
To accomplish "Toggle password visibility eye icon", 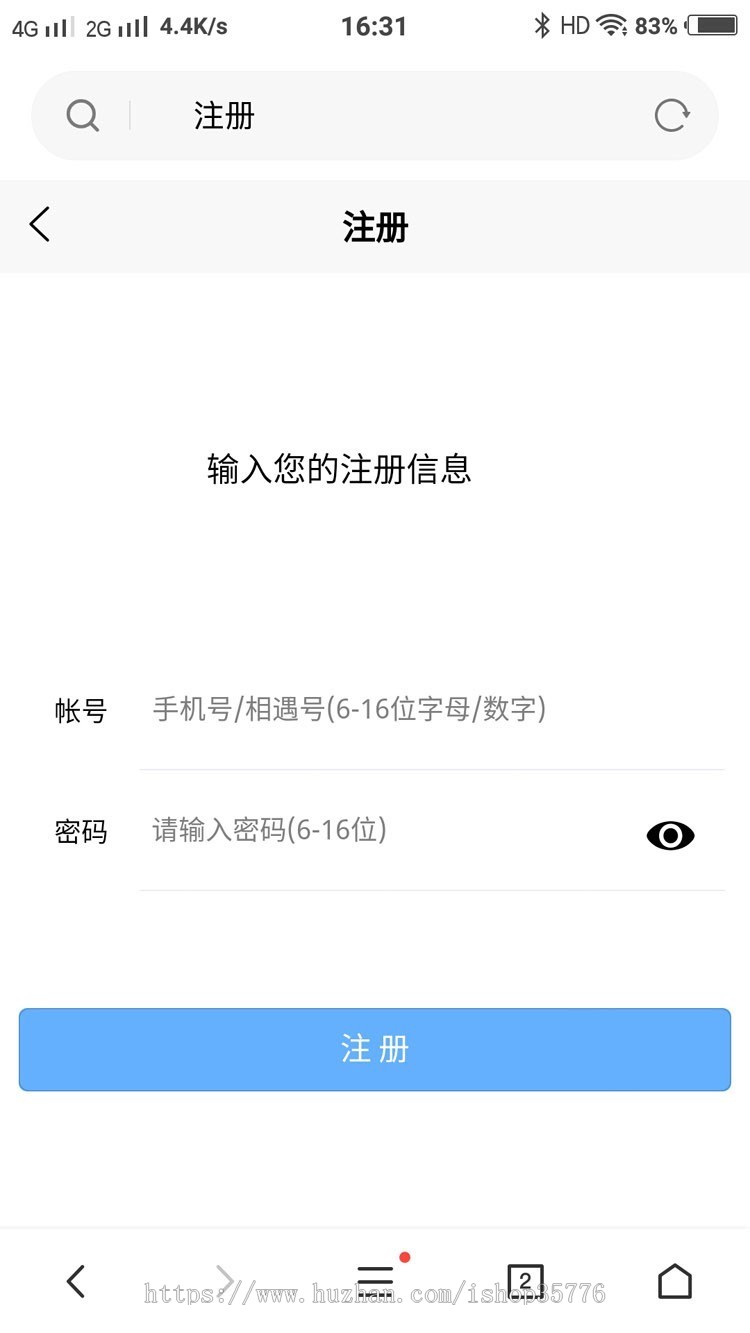I will [670, 835].
